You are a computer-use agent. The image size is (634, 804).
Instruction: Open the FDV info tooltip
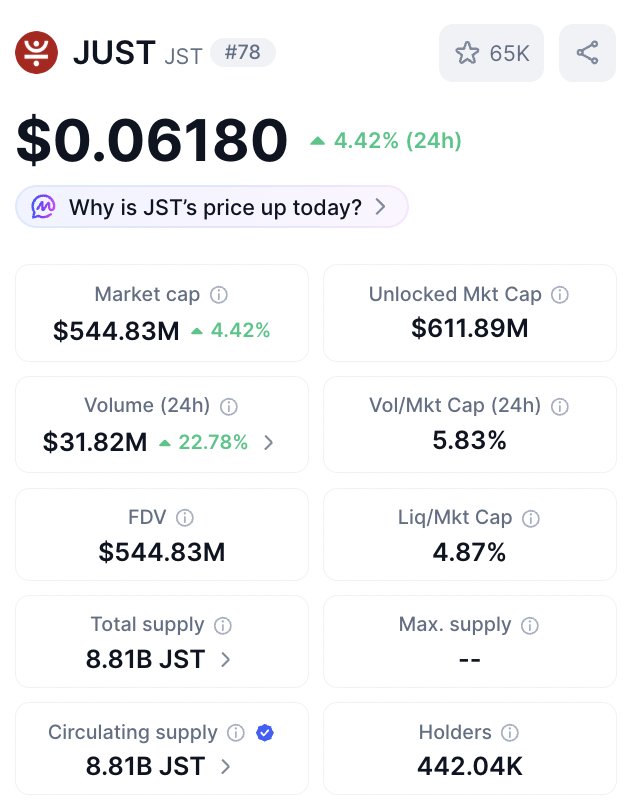click(x=185, y=518)
